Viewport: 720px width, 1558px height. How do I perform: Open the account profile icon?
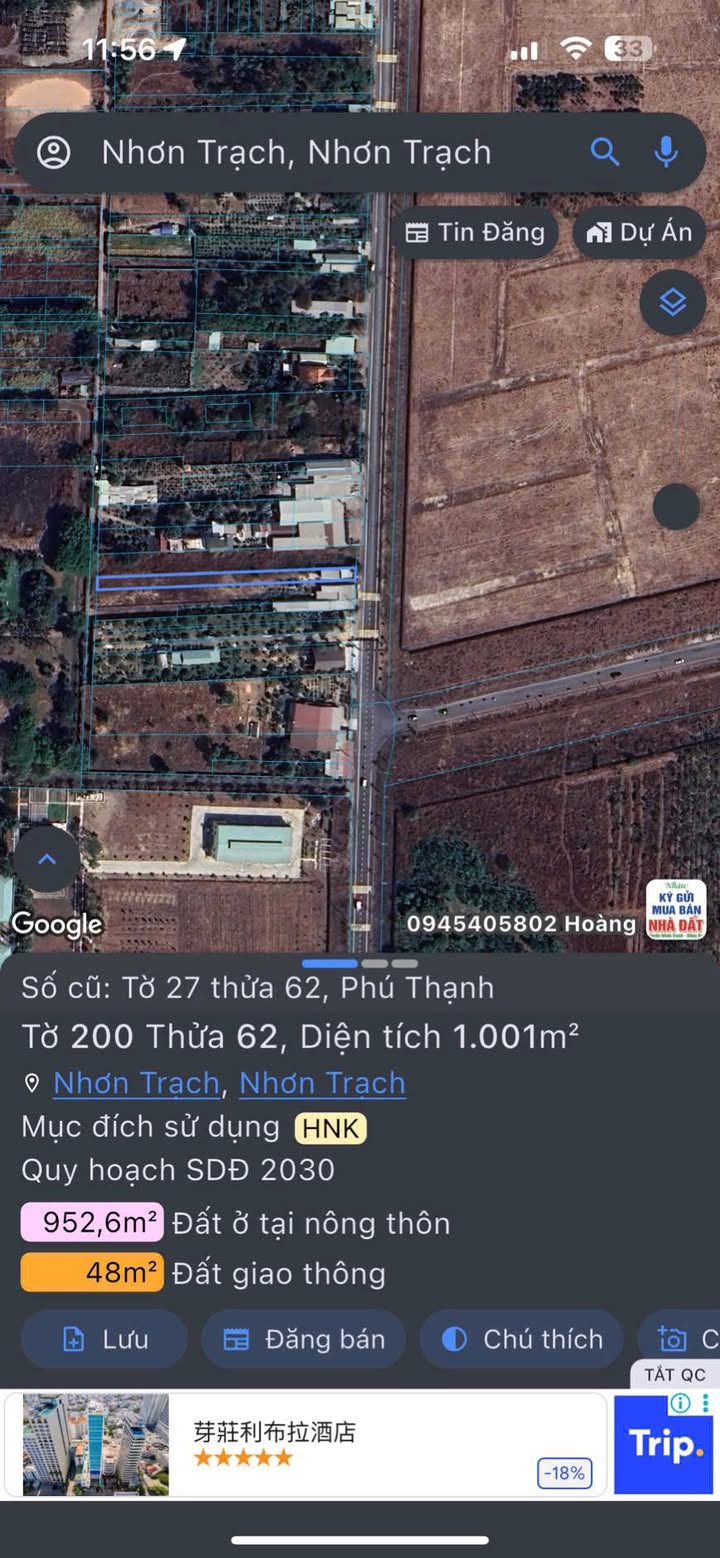tap(53, 153)
